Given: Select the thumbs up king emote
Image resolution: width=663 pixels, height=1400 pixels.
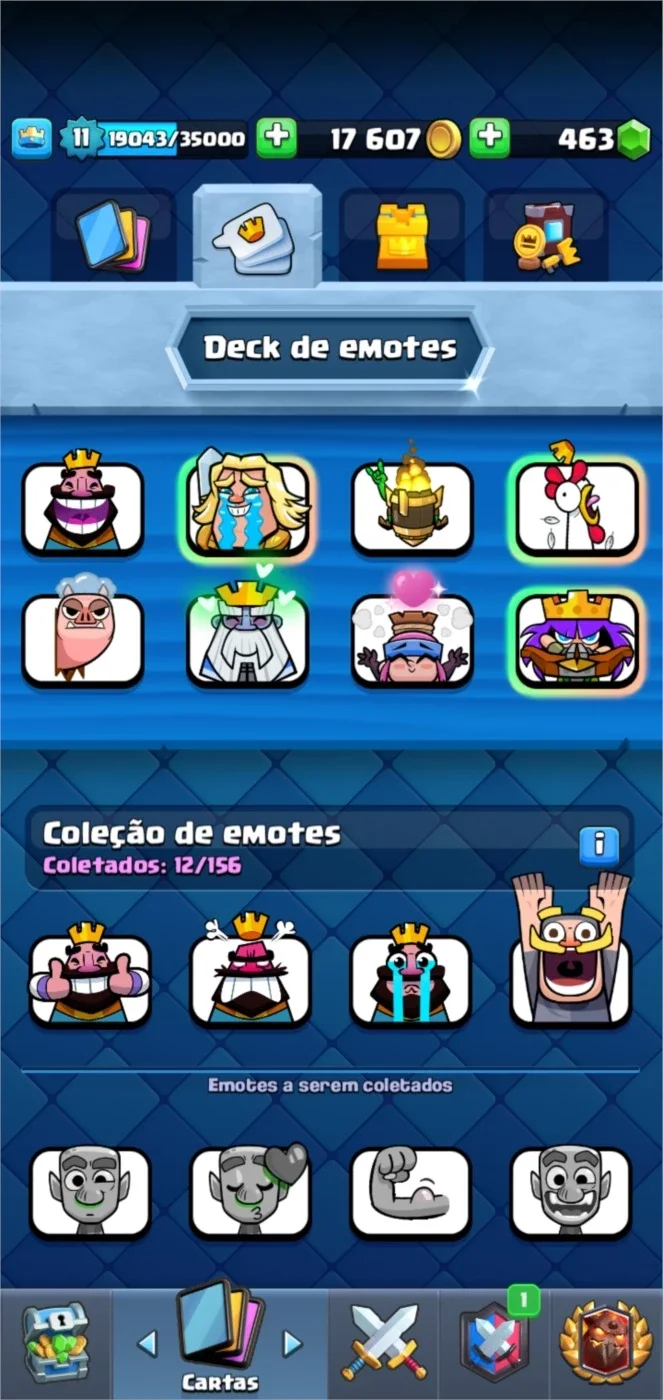Looking at the screenshot, I should (90, 976).
